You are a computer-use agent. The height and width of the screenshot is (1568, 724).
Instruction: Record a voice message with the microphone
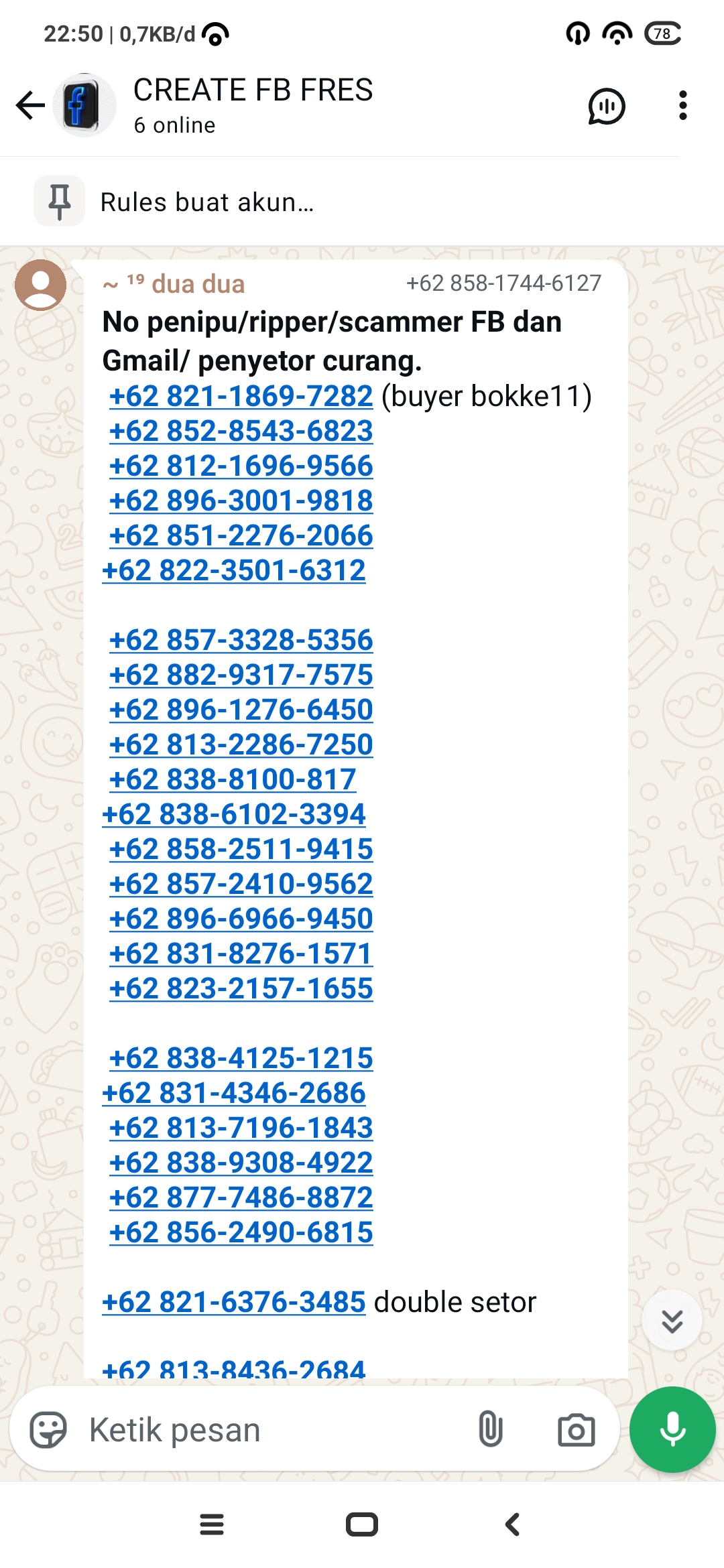(x=672, y=1429)
